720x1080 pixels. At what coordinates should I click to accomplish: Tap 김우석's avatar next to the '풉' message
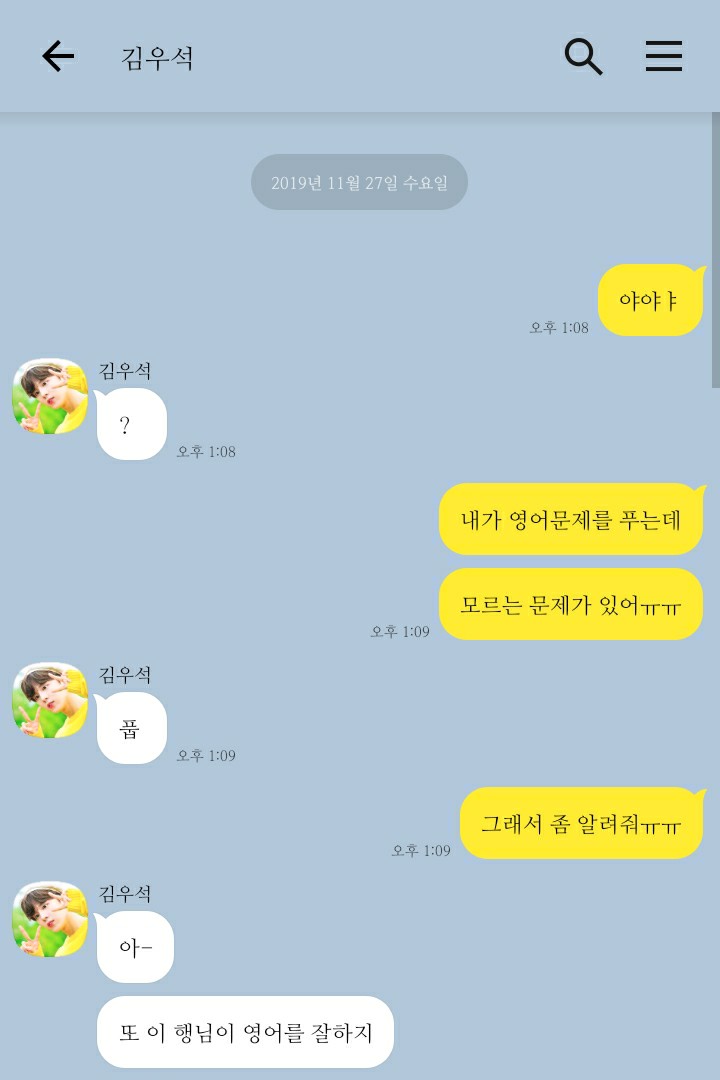pos(50,700)
